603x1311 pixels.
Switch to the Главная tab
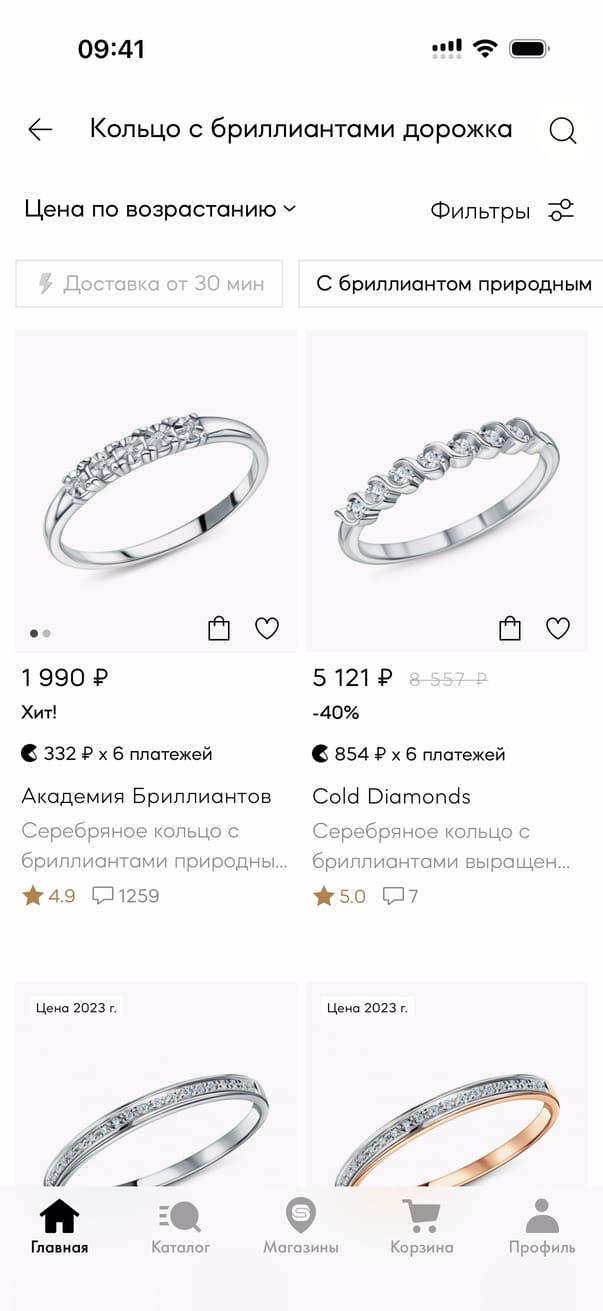tap(59, 1227)
